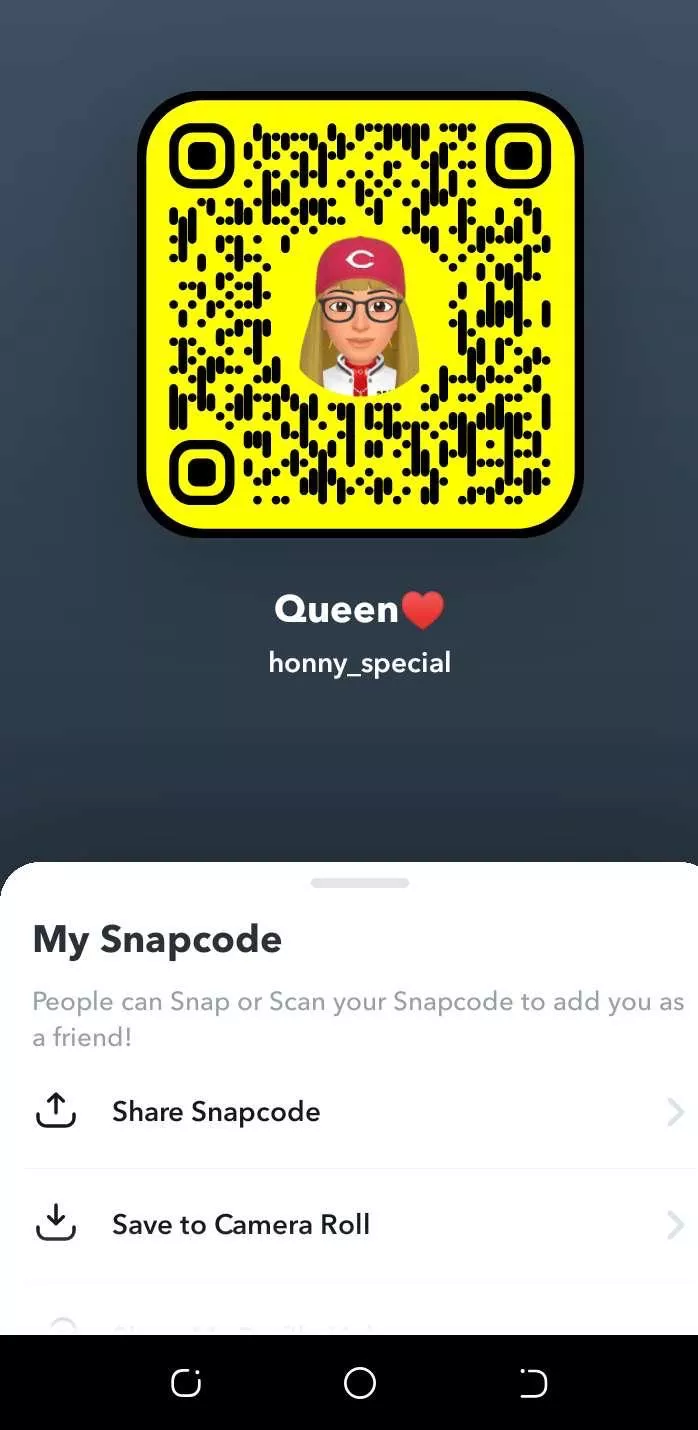The image size is (698, 1430).
Task: Go to home via system navigation
Action: pos(360,1383)
